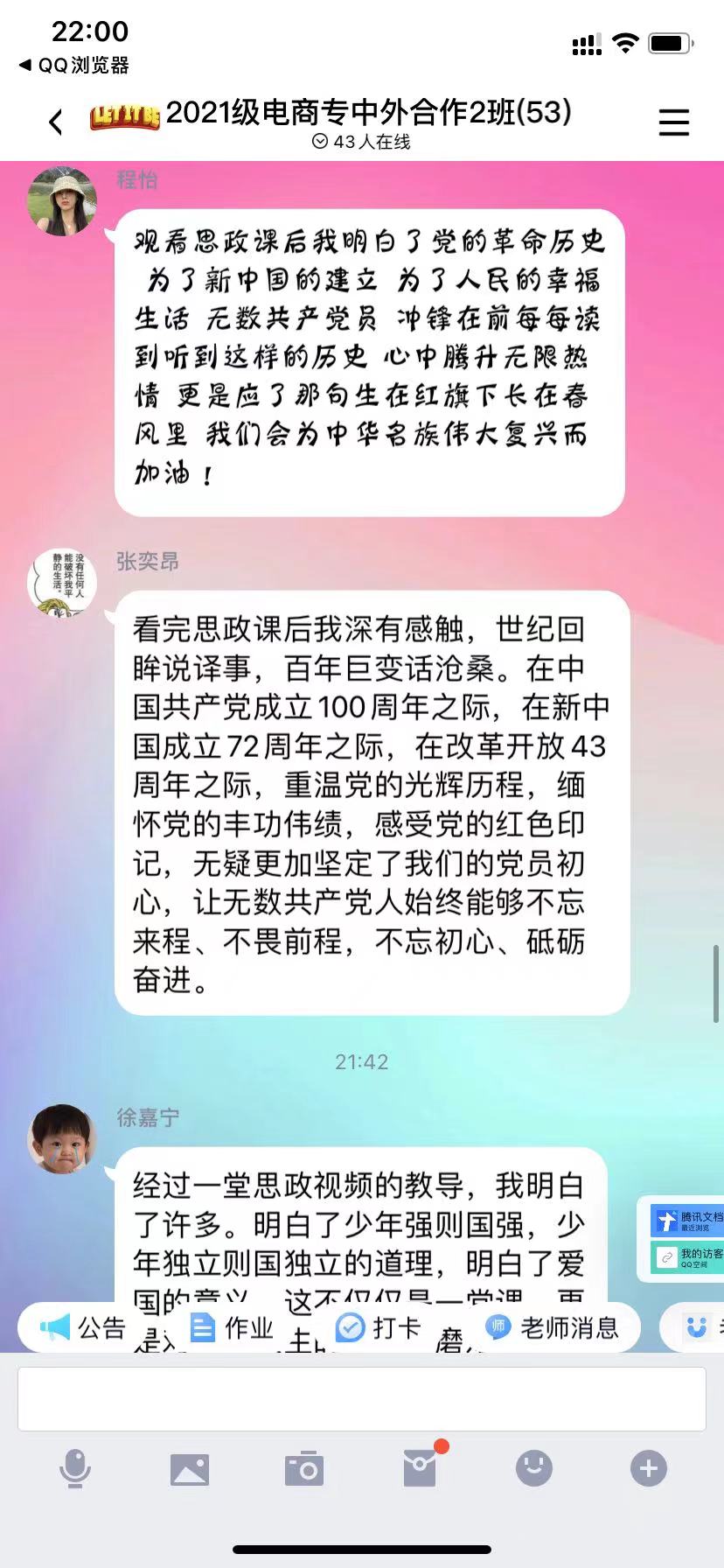
Task: Pick a photo from the gallery
Action: click(190, 1468)
